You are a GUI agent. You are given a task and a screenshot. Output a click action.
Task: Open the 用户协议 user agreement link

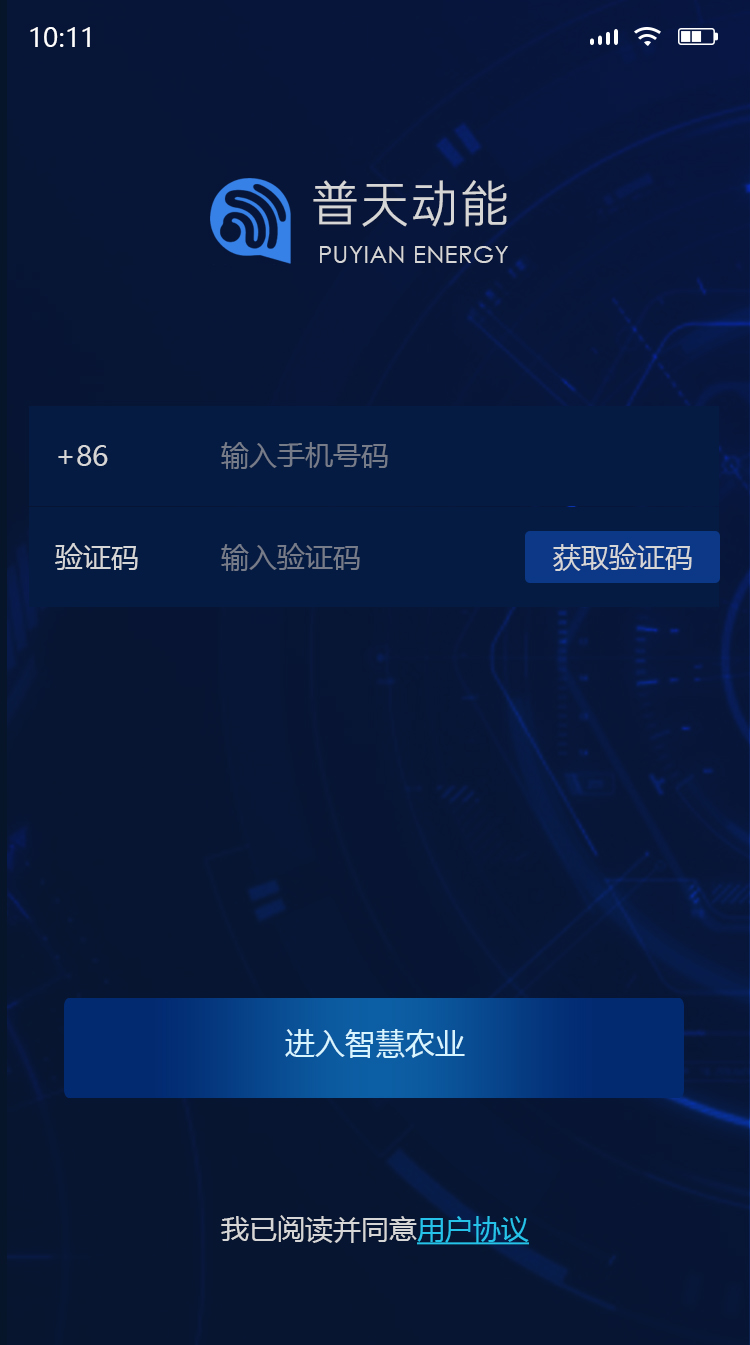tap(472, 1230)
